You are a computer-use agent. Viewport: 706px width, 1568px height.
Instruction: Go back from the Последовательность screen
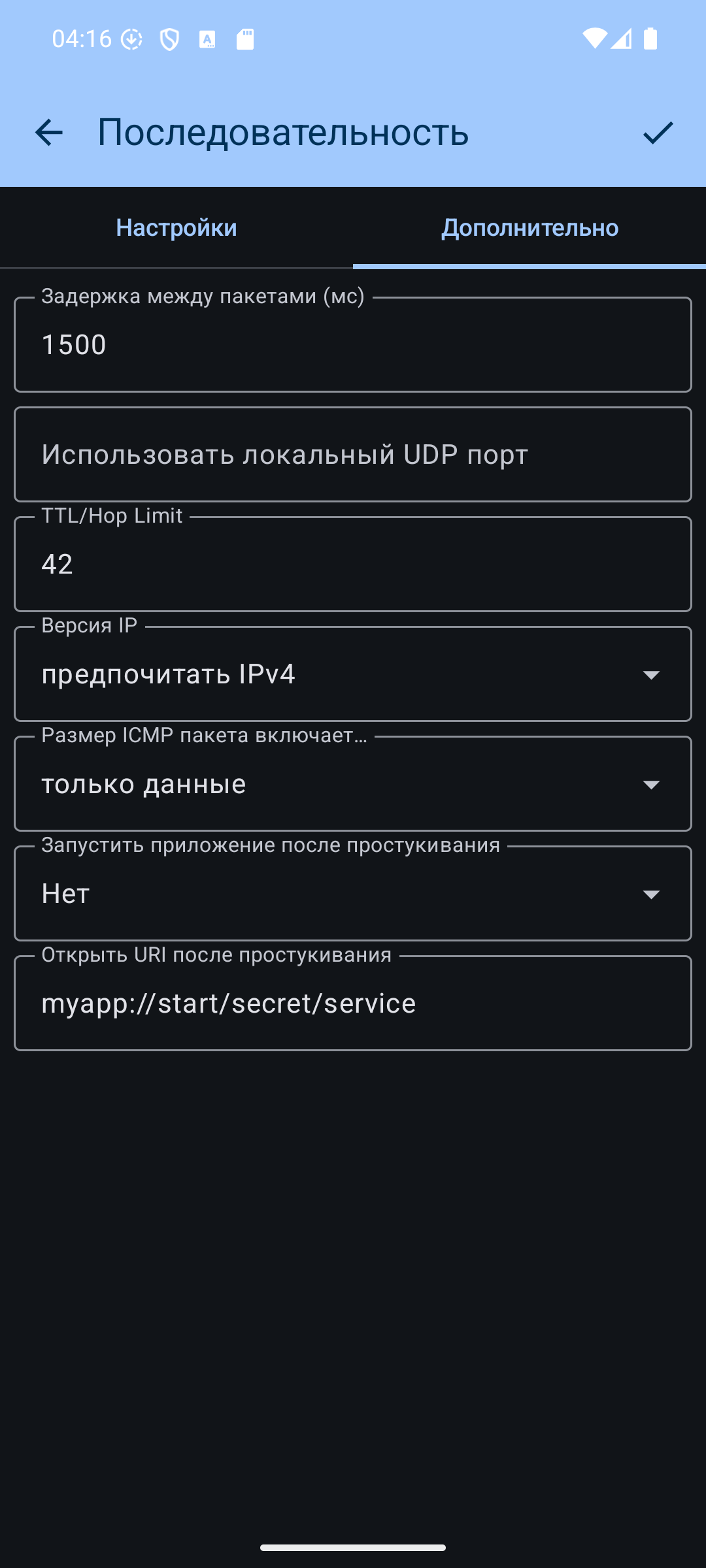click(x=49, y=133)
